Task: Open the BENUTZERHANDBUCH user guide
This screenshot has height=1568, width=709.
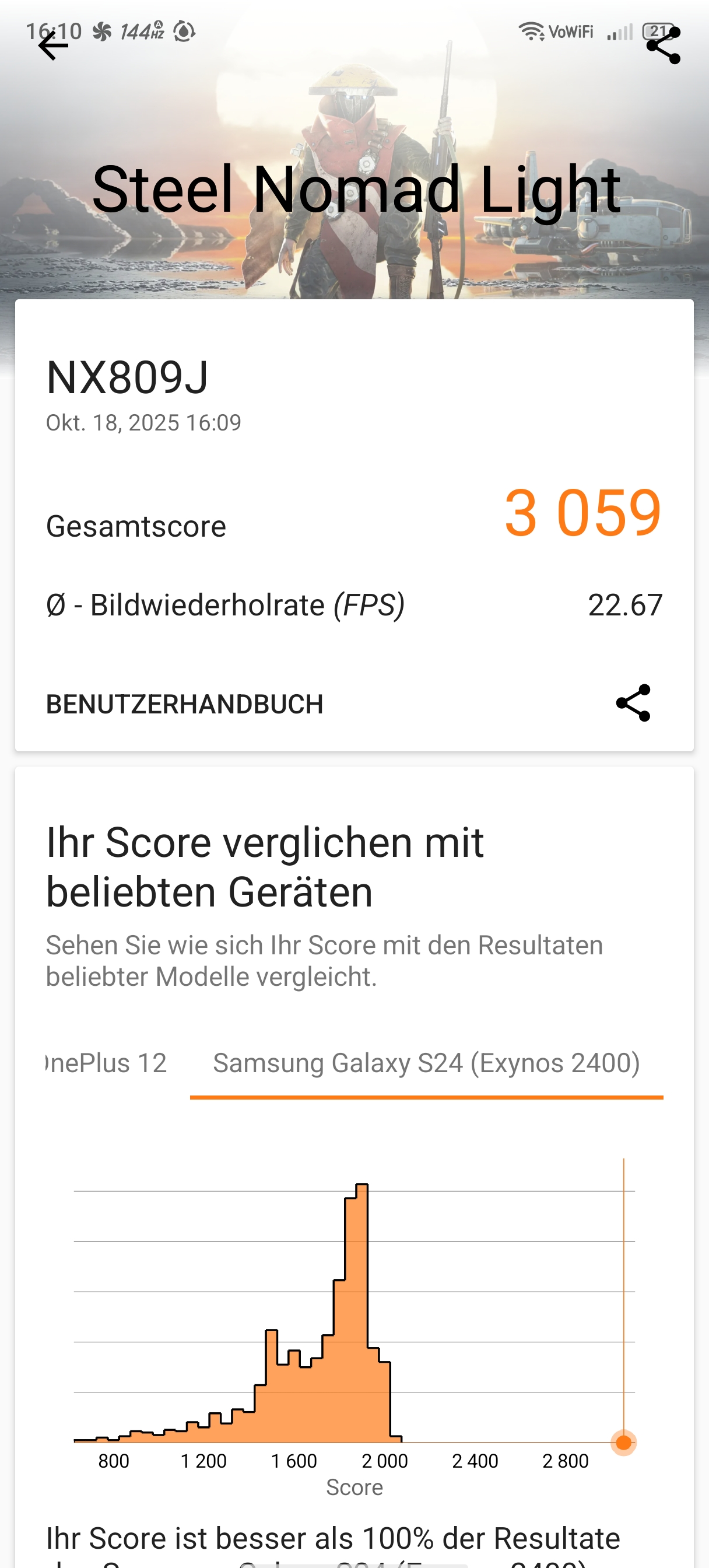Action: 184,704
